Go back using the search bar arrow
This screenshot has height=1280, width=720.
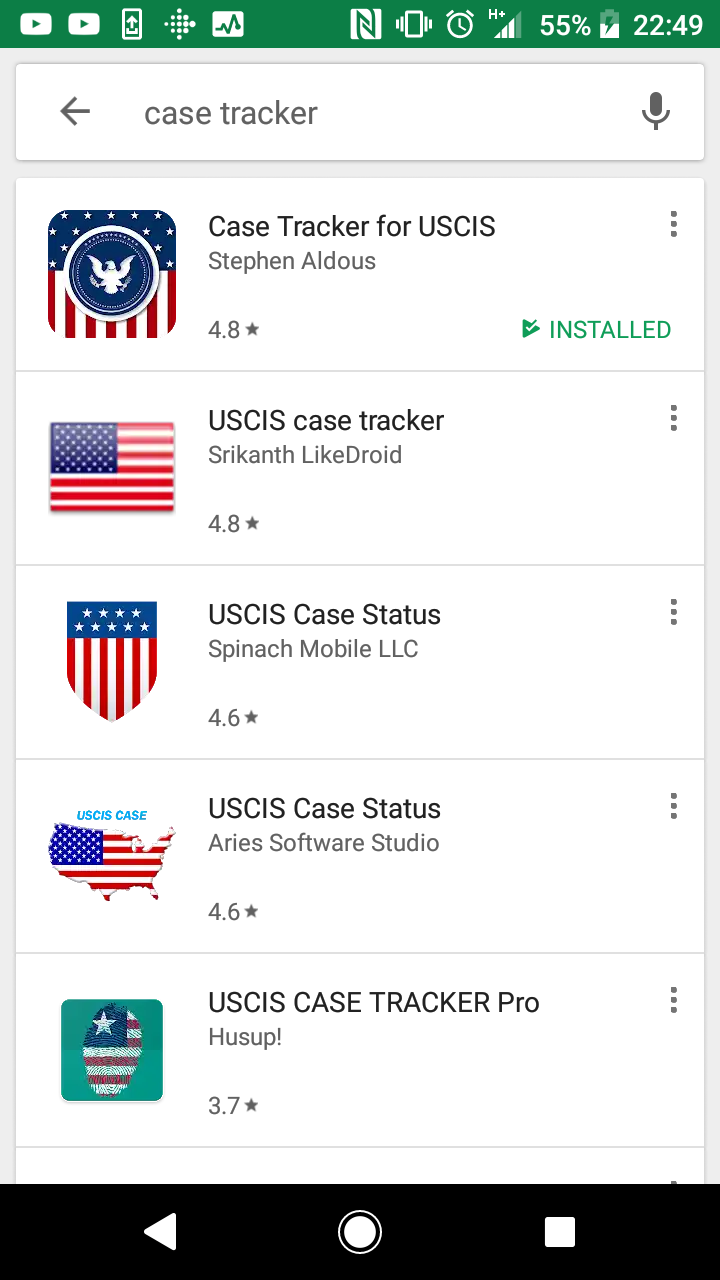point(75,112)
